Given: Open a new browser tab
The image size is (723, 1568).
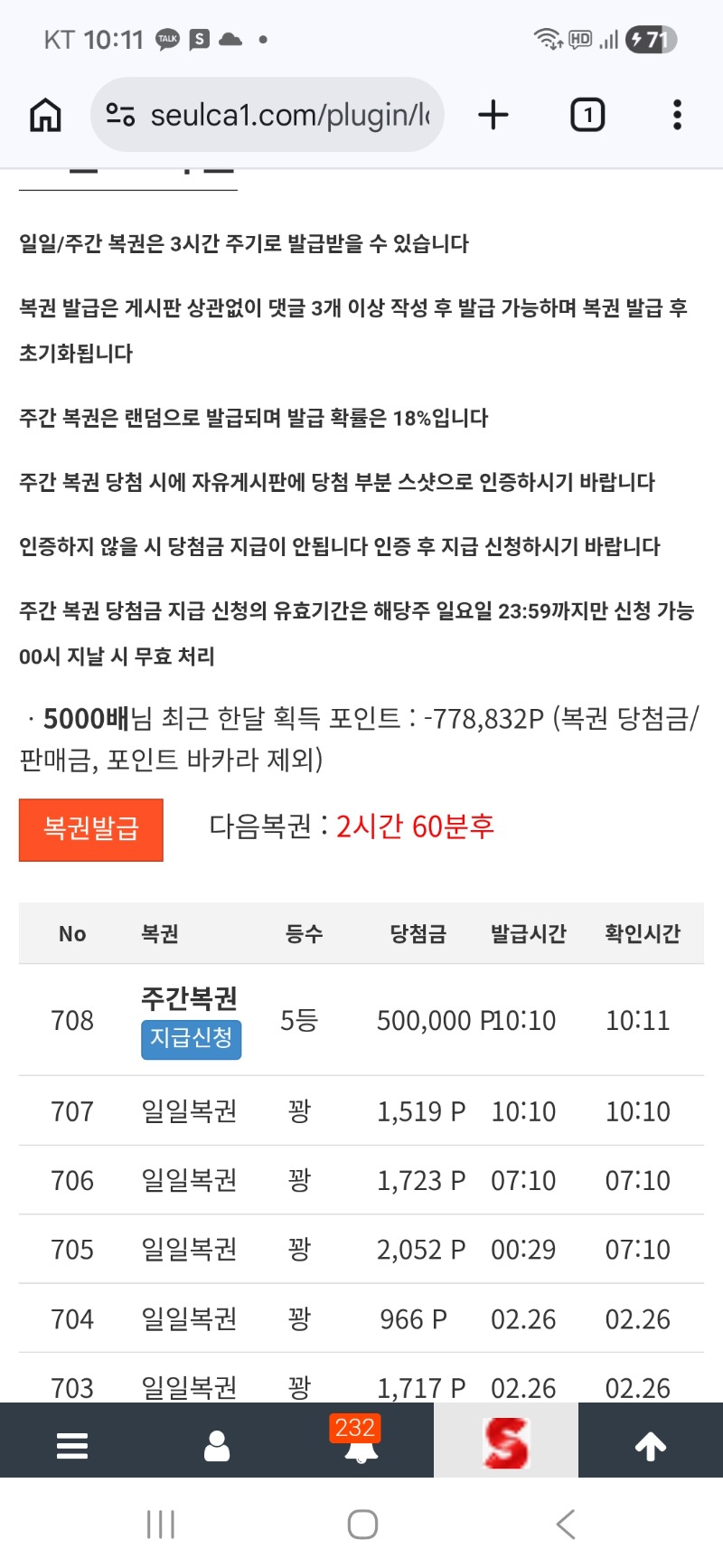Looking at the screenshot, I should (493, 115).
